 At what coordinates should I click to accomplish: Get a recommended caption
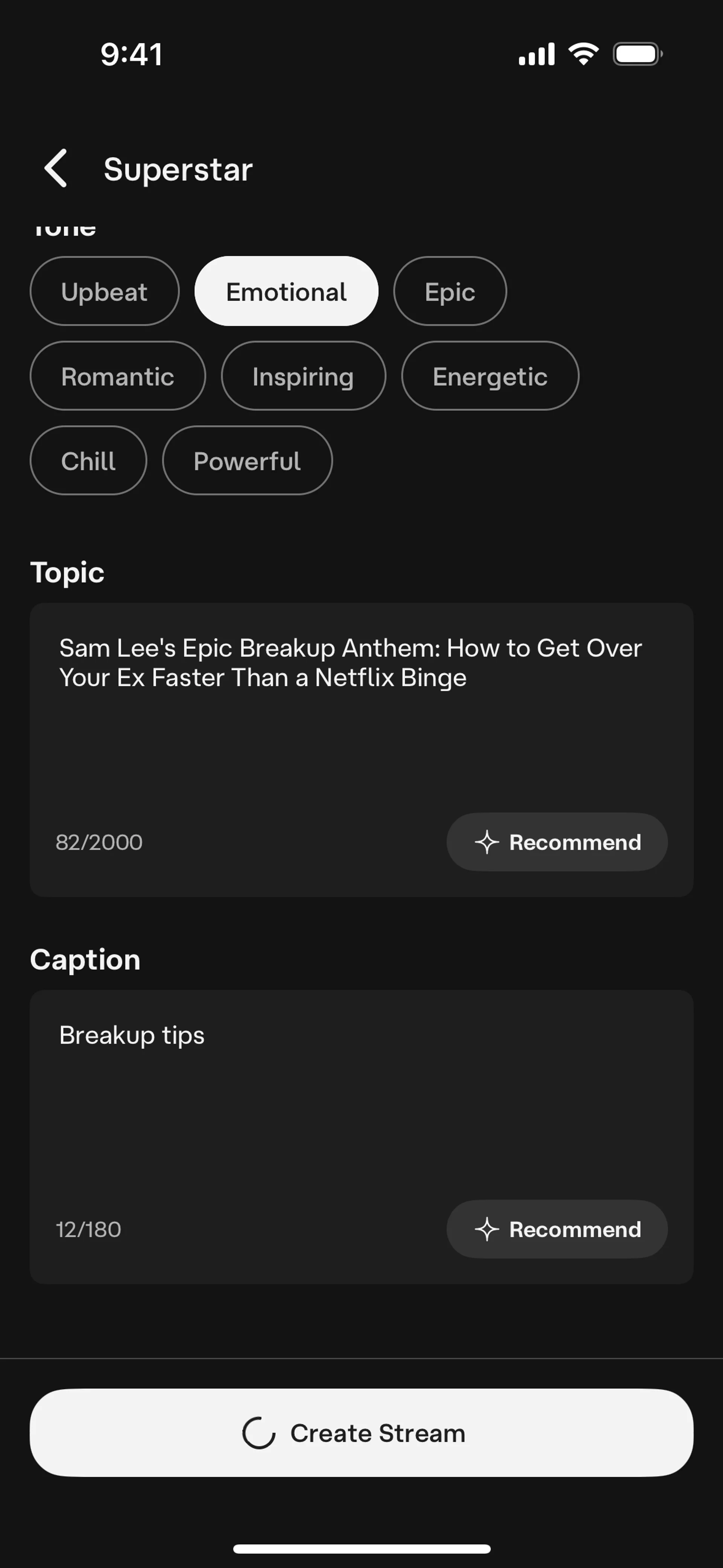[x=557, y=1229]
